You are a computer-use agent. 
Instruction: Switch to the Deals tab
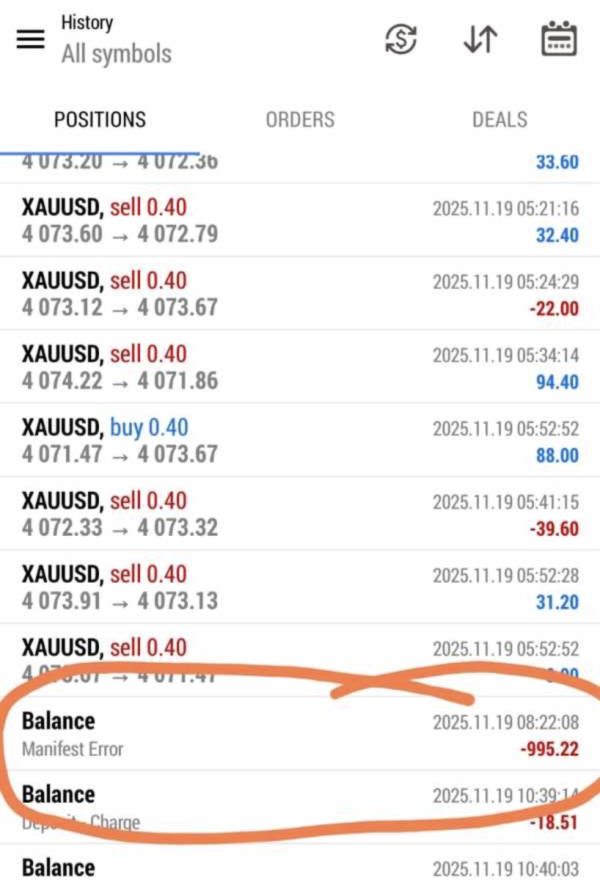pyautogui.click(x=499, y=120)
